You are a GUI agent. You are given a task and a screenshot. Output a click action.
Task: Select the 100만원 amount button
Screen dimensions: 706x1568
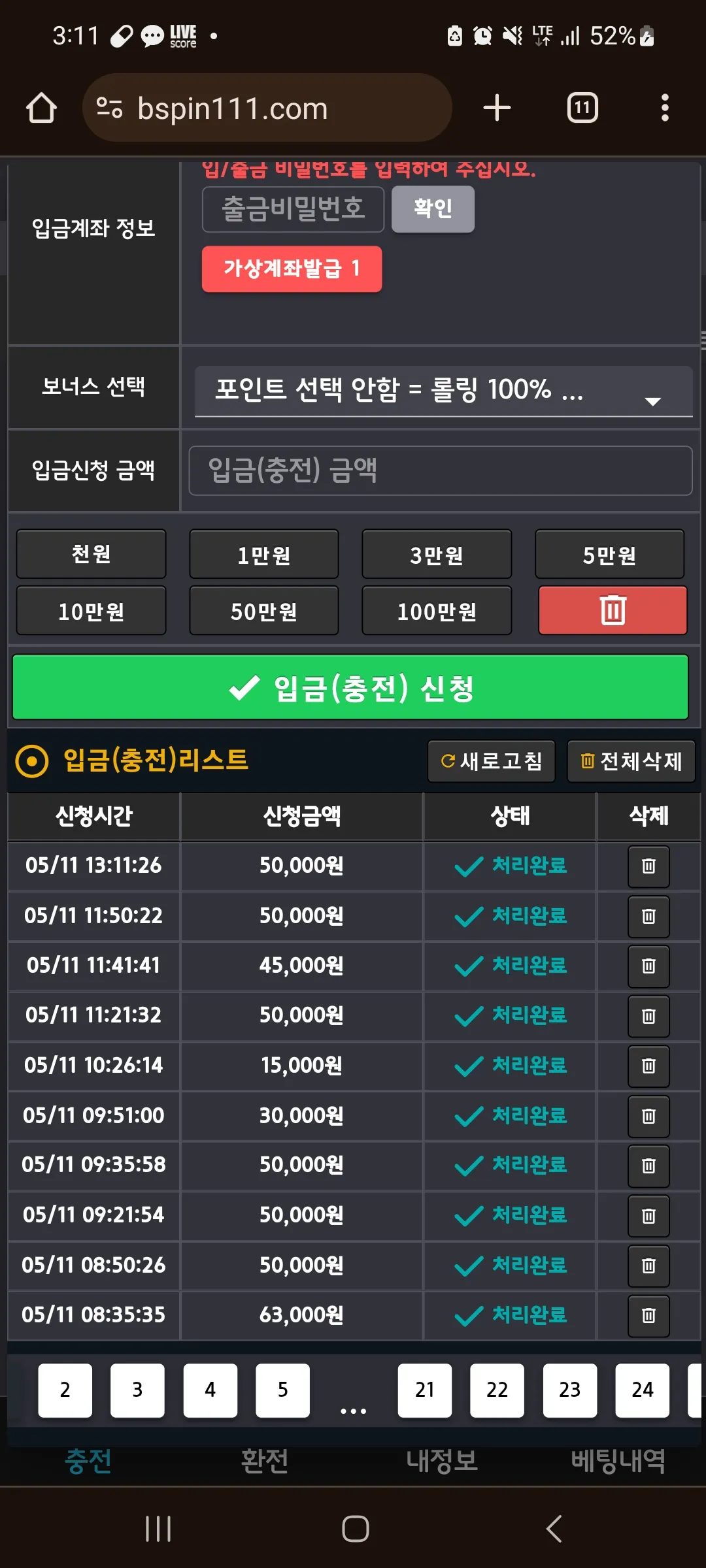tap(437, 610)
